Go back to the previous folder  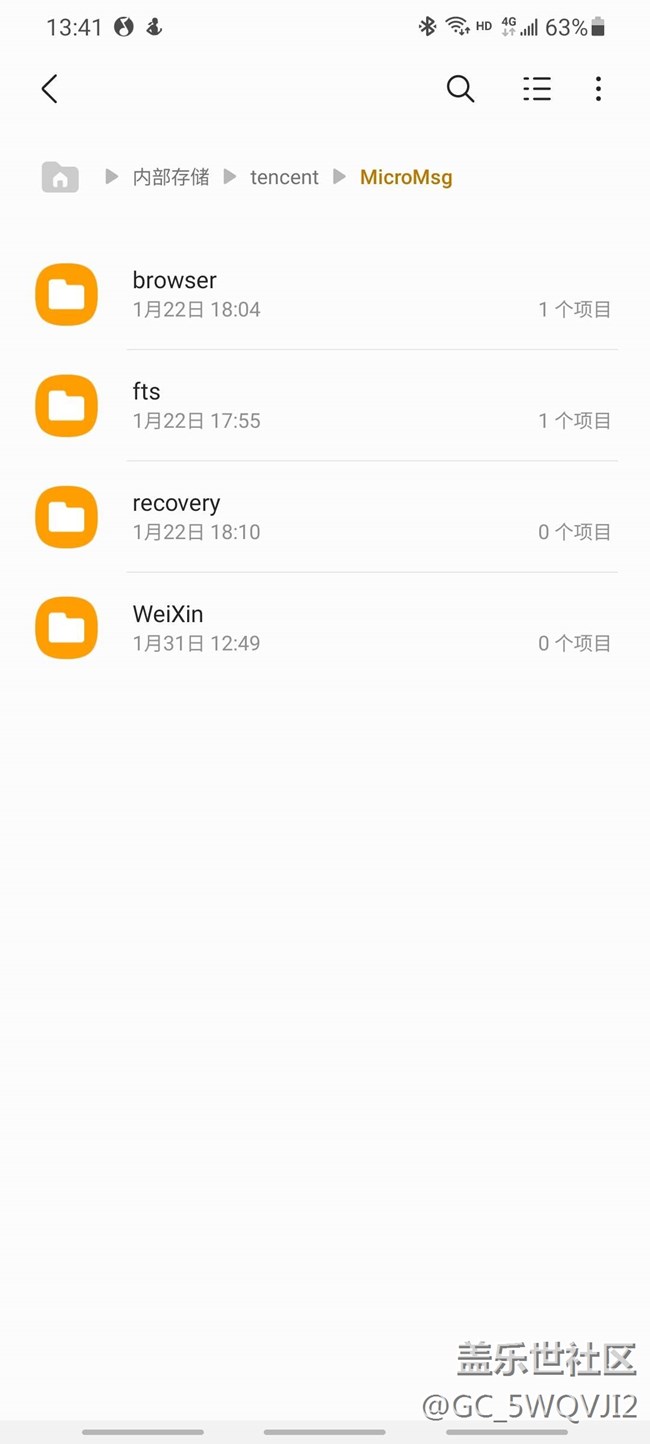[49, 89]
